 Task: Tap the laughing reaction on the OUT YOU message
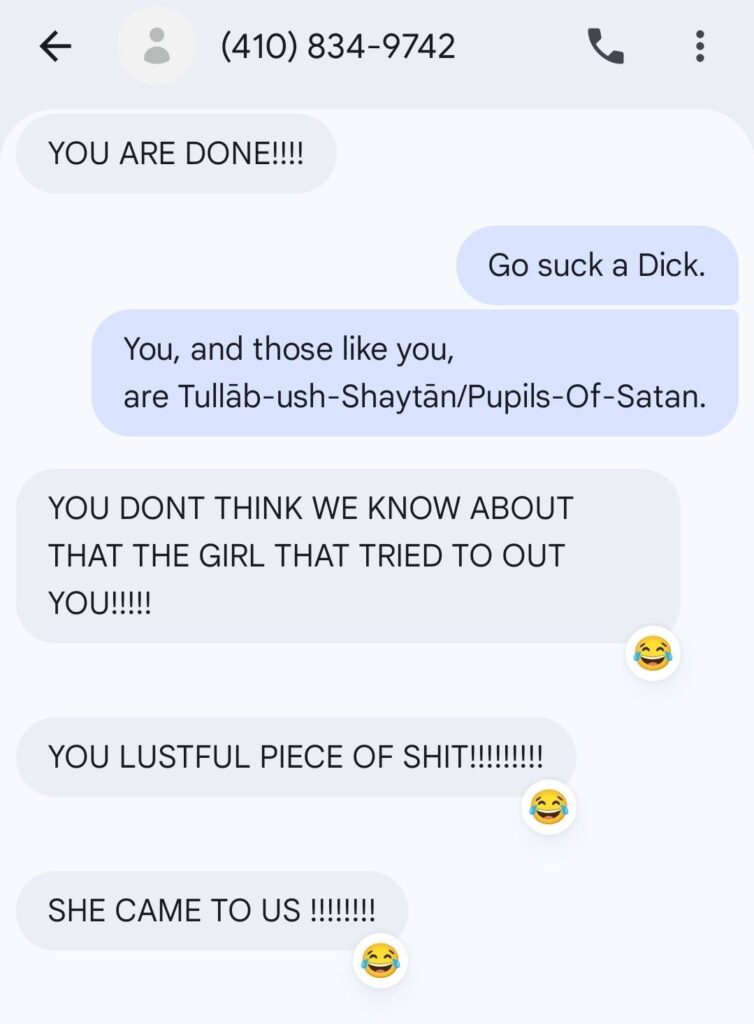tap(652, 655)
